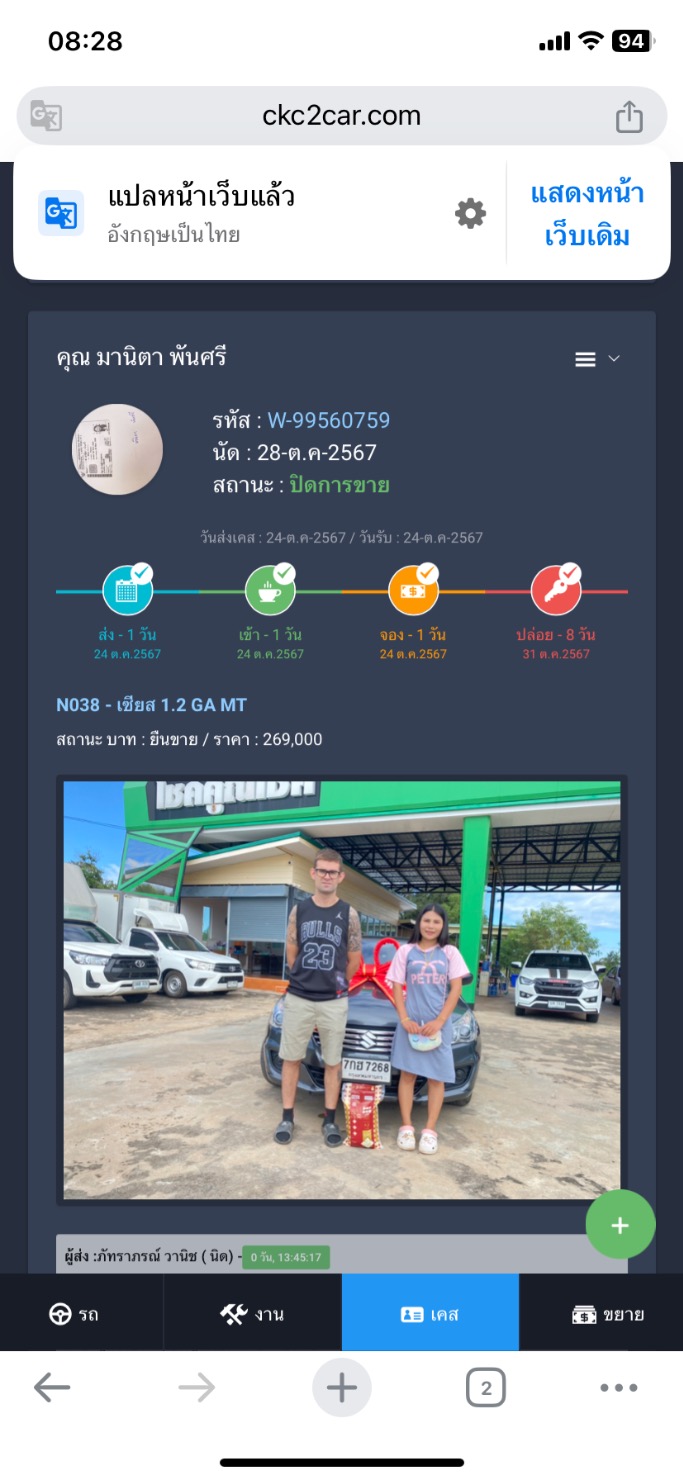Open the customer's profile thumbnail
Screen dimensions: 683x1480
coord(117,449)
